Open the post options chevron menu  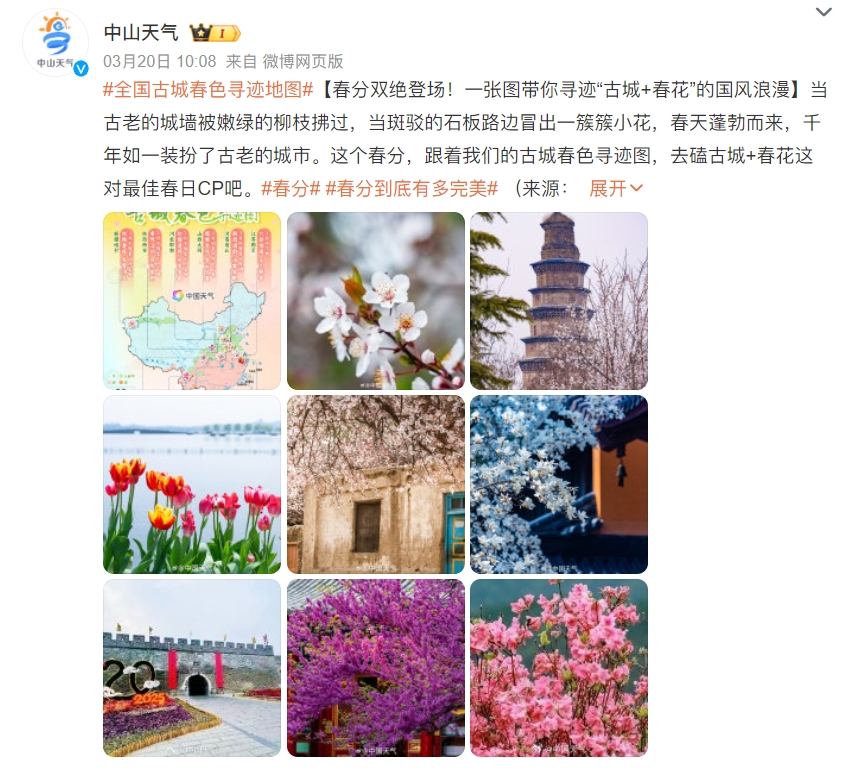[823, 13]
